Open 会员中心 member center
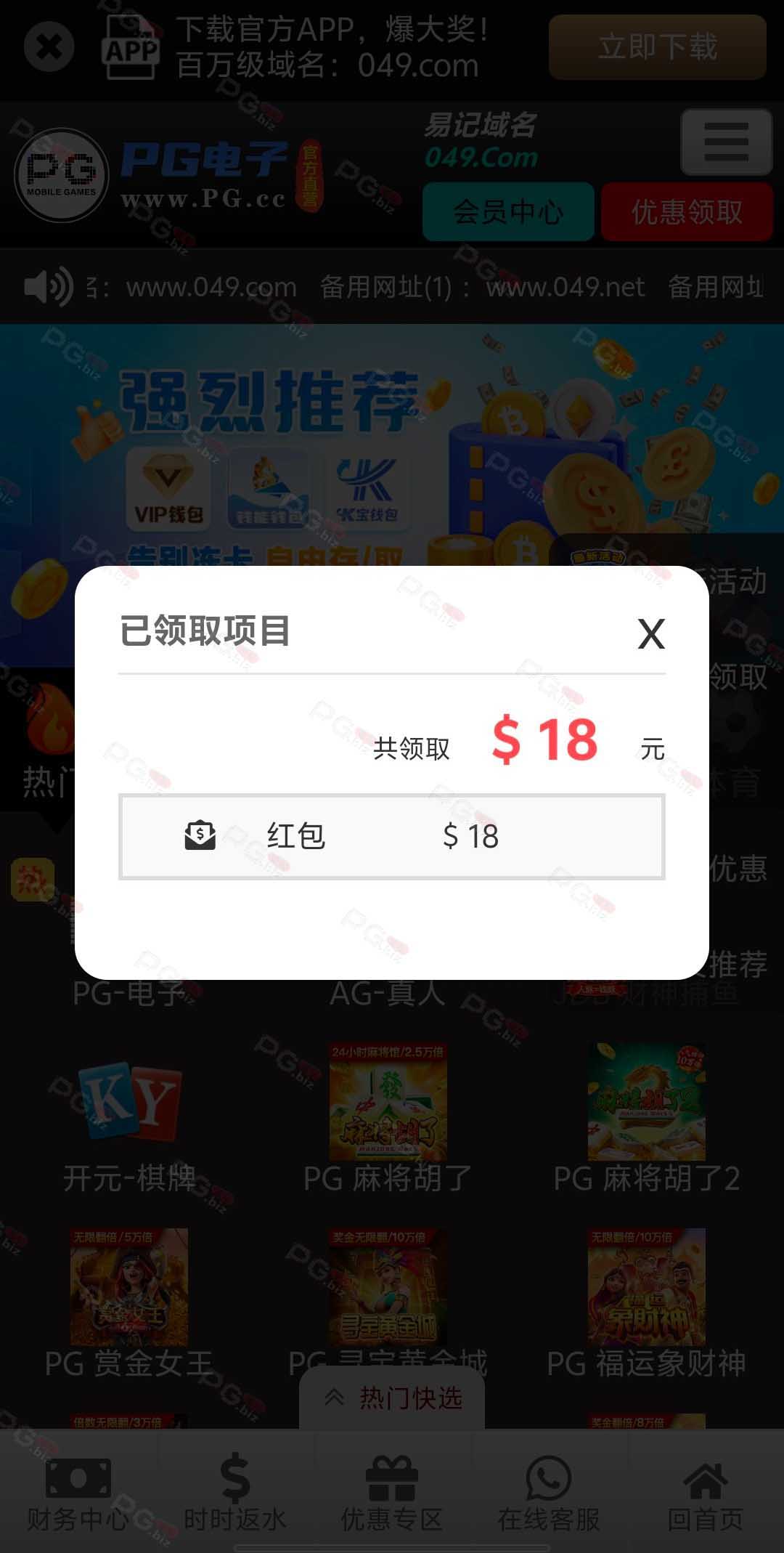Image resolution: width=784 pixels, height=1553 pixels. pyautogui.click(x=508, y=212)
